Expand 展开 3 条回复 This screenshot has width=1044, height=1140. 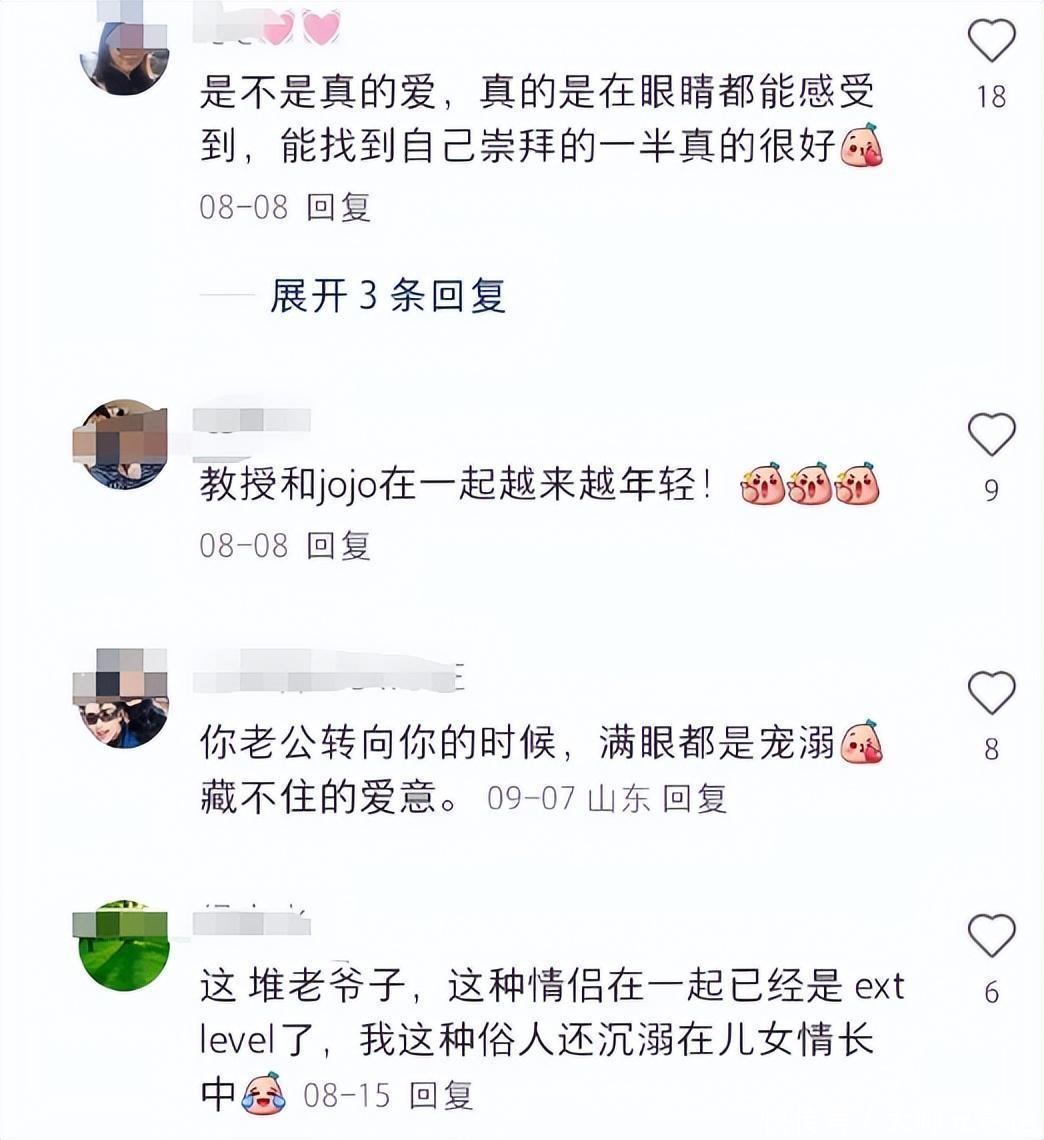[x=387, y=296]
